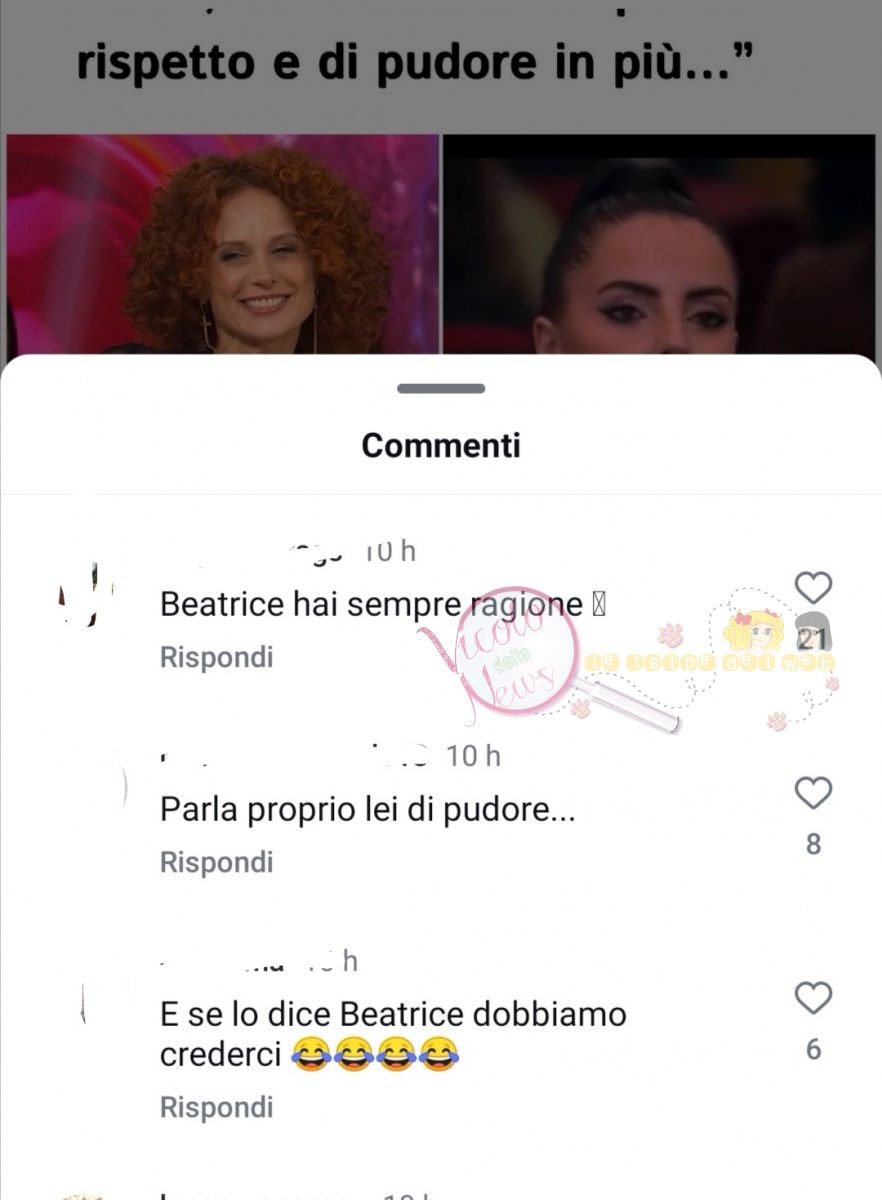Like the comment 'Beatrice hai sempre ragione'
This screenshot has width=882, height=1200.
coord(813,589)
